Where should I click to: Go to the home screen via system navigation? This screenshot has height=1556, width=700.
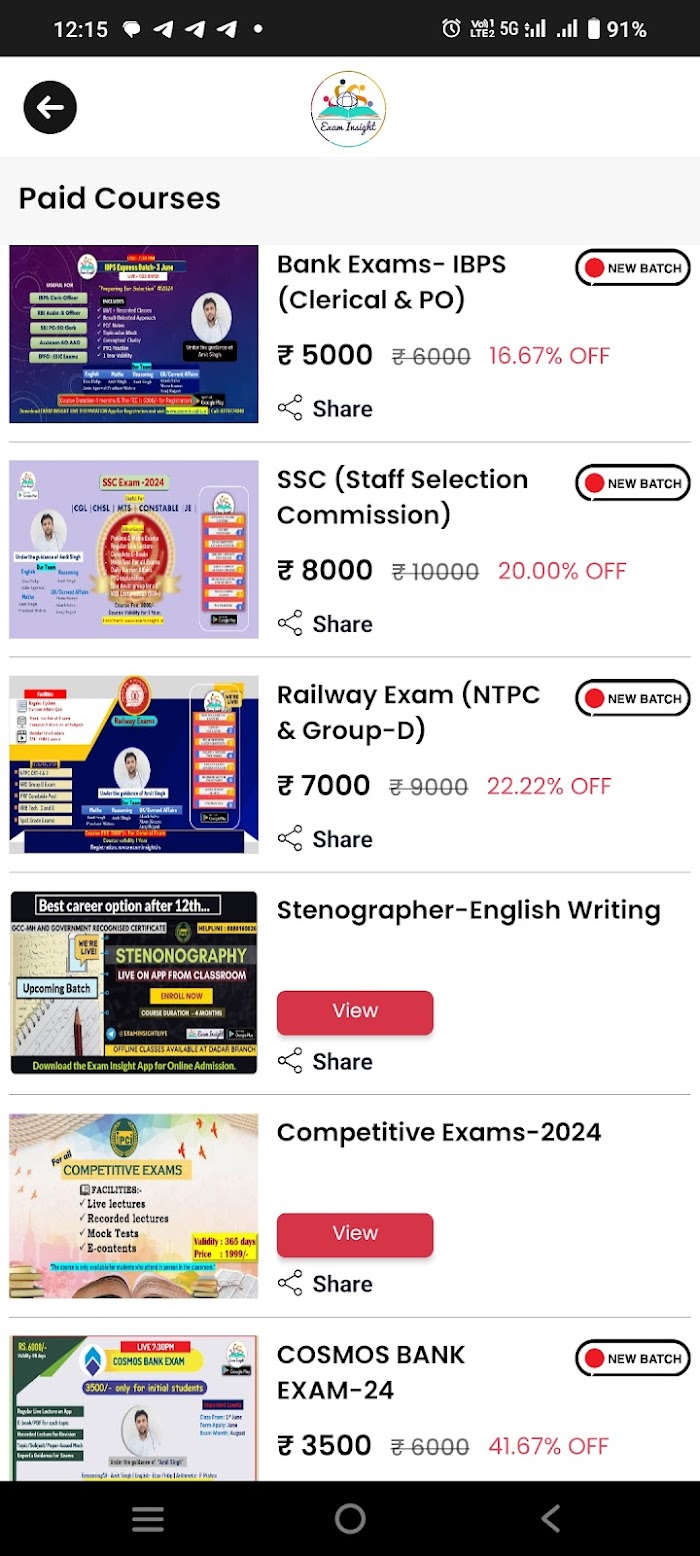tap(350, 1519)
